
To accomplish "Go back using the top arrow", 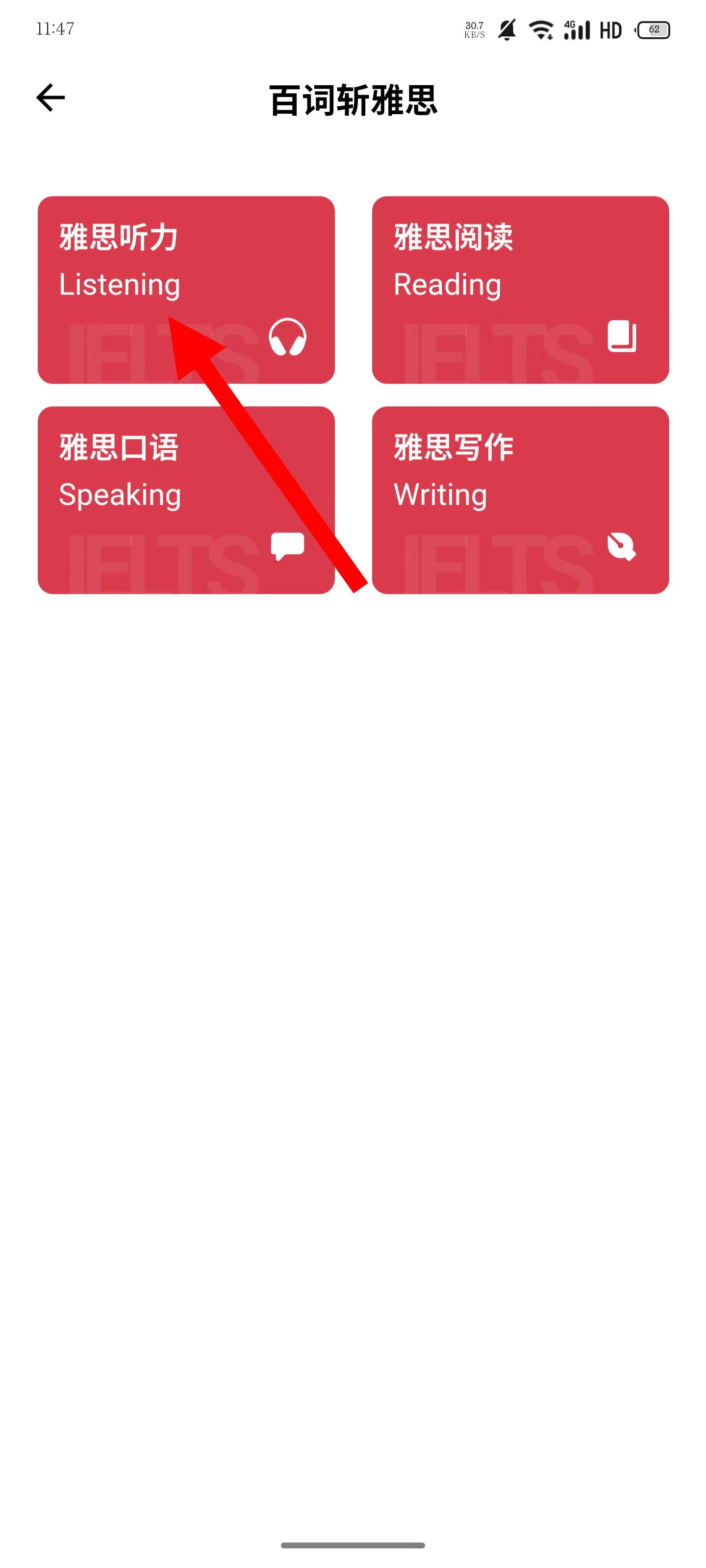I will 50,98.
